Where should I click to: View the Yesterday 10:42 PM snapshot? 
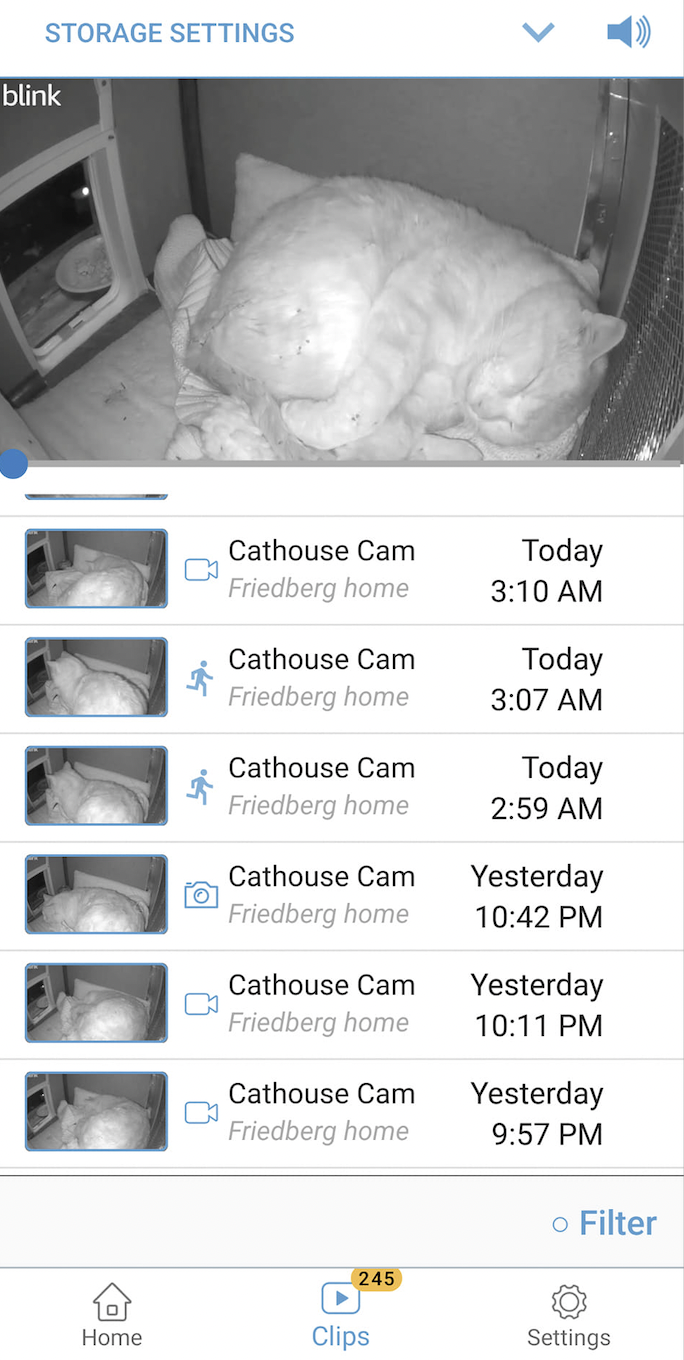(342, 896)
